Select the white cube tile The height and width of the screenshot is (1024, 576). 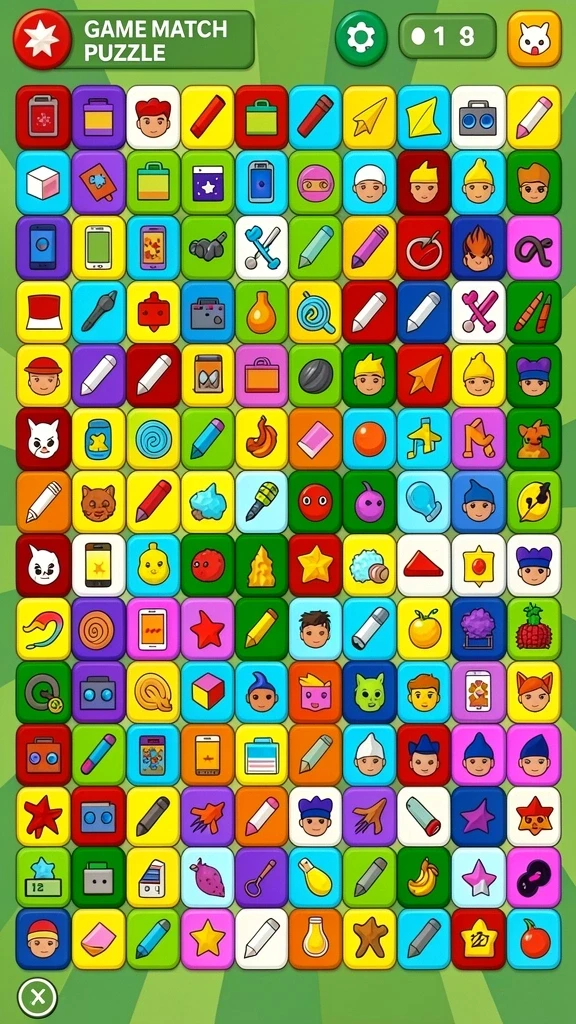tap(42, 182)
